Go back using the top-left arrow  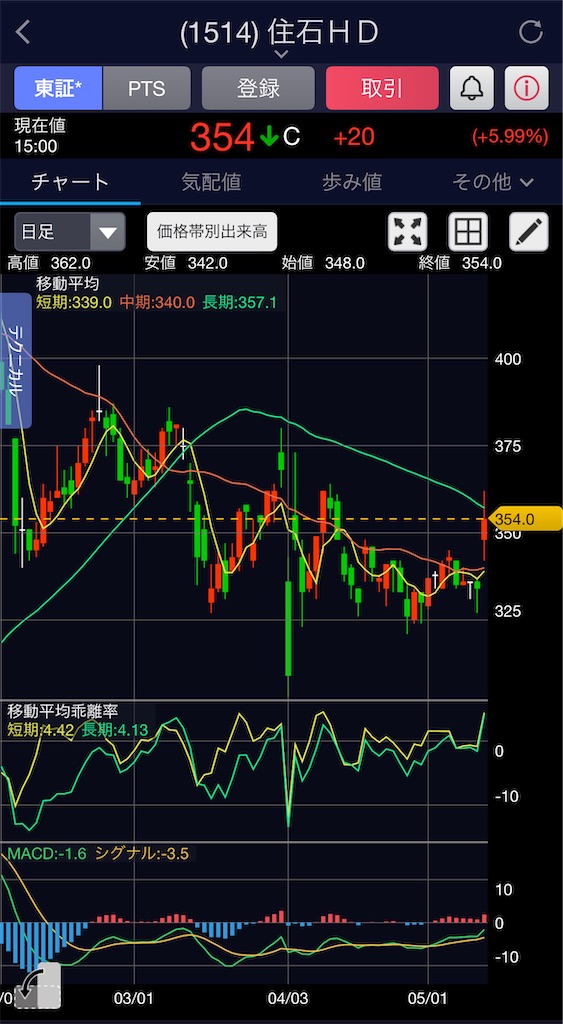coord(23,32)
